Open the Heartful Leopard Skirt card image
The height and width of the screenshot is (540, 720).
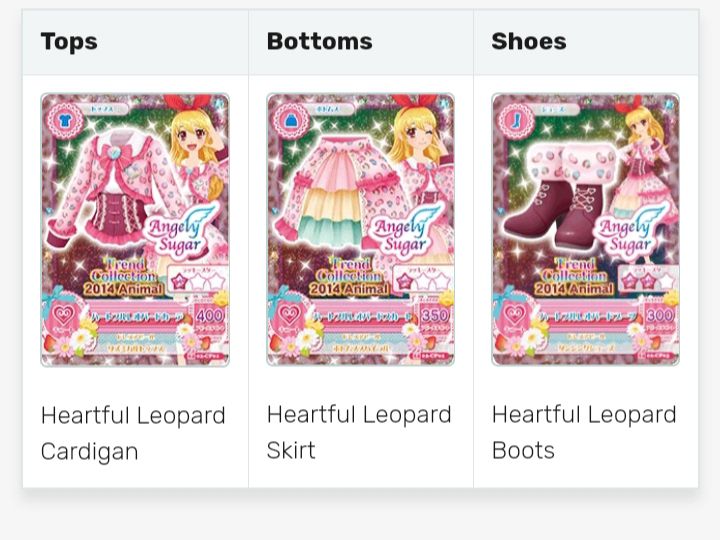[x=360, y=230]
